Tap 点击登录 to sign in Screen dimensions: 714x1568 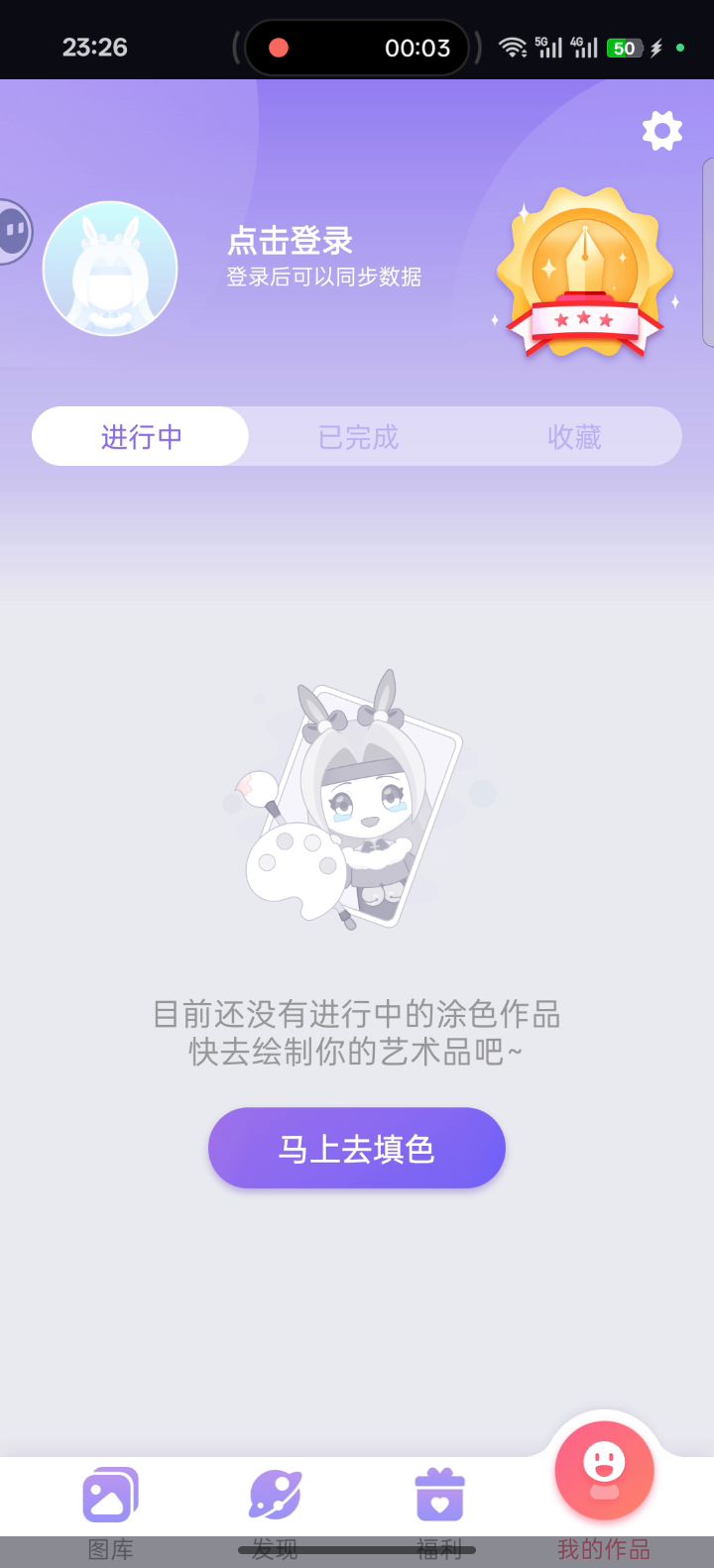290,241
